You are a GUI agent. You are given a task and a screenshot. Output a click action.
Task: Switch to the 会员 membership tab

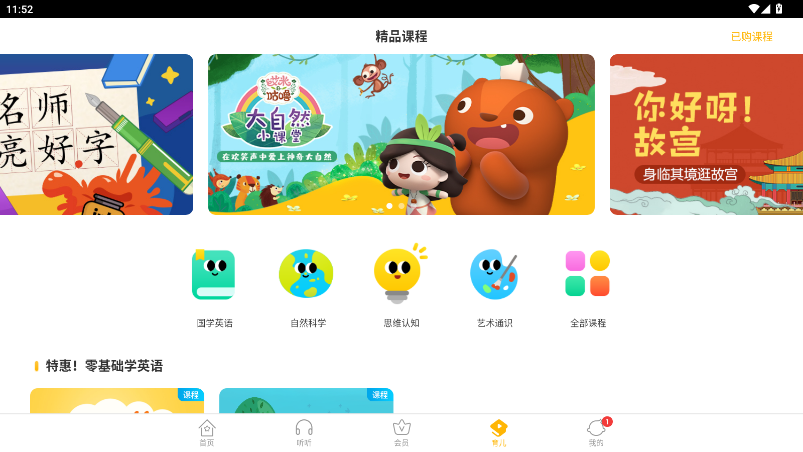click(401, 432)
